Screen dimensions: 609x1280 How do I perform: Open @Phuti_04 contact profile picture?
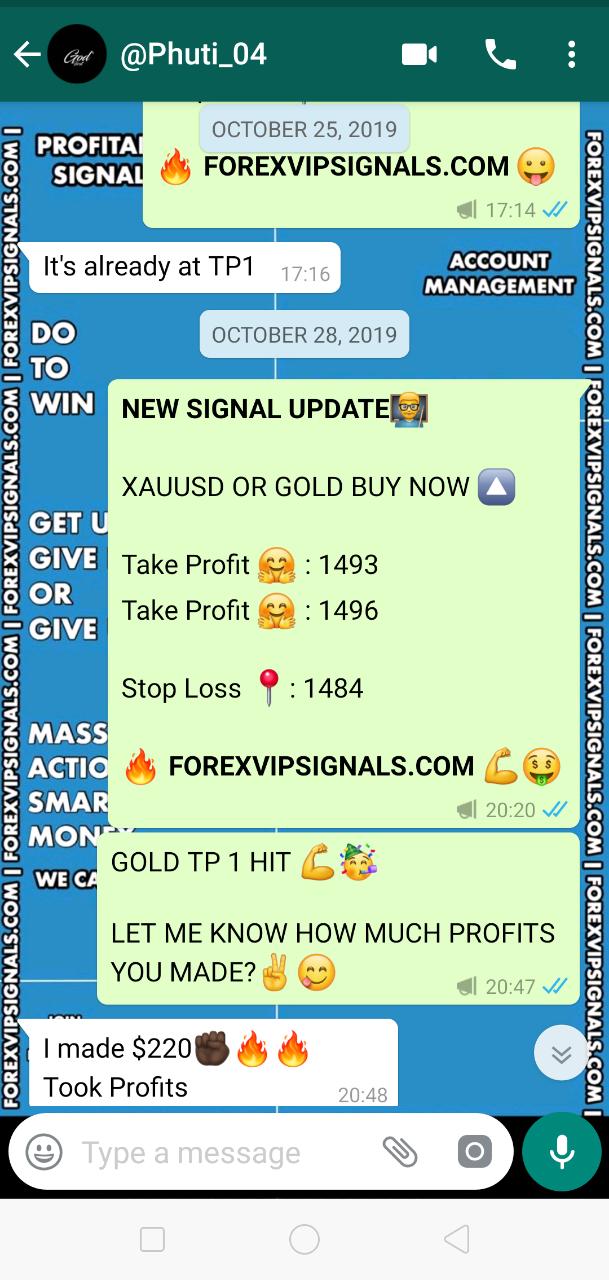tap(77, 54)
